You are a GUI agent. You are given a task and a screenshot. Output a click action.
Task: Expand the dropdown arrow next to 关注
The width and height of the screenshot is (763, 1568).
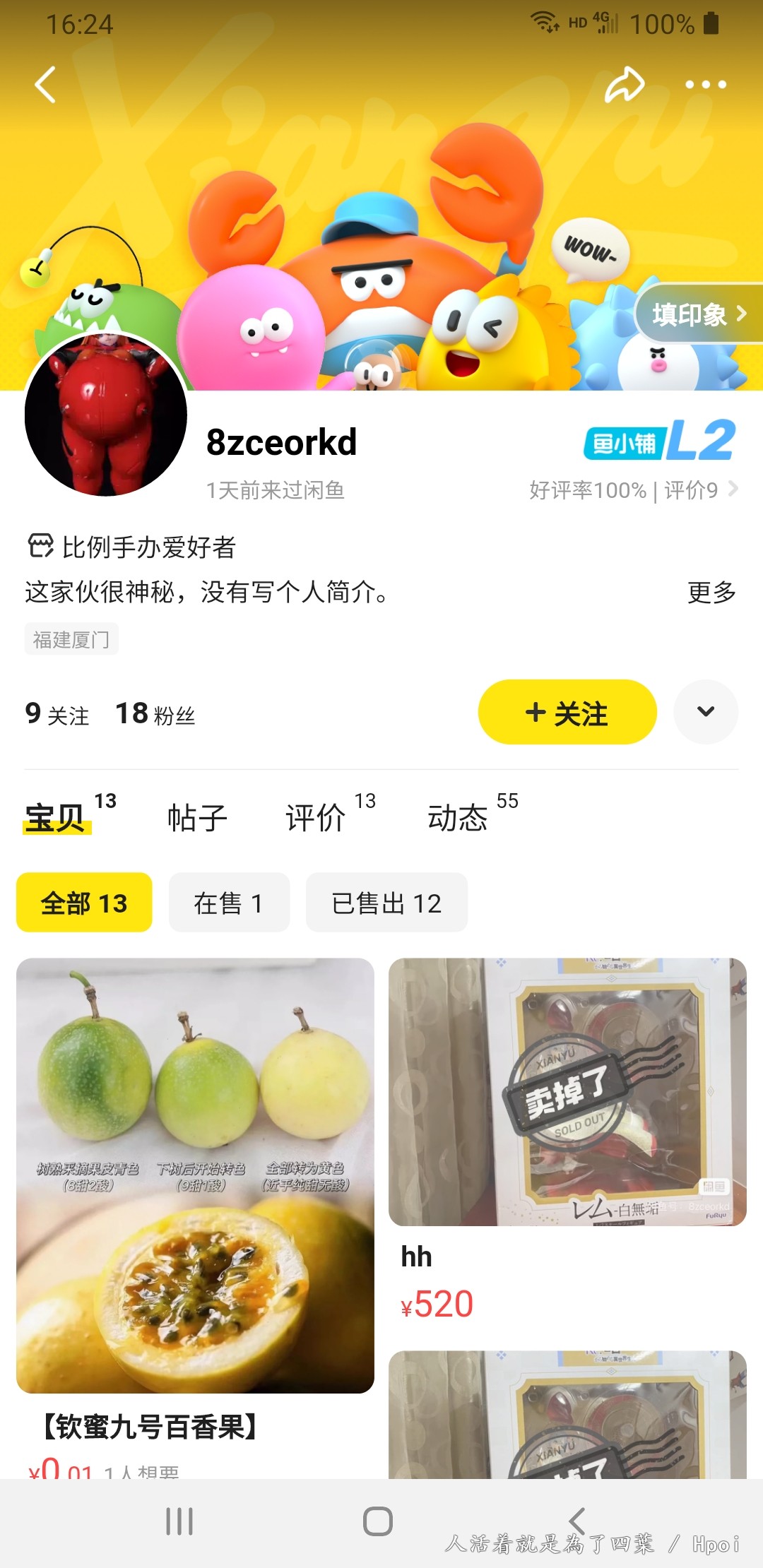coord(705,712)
